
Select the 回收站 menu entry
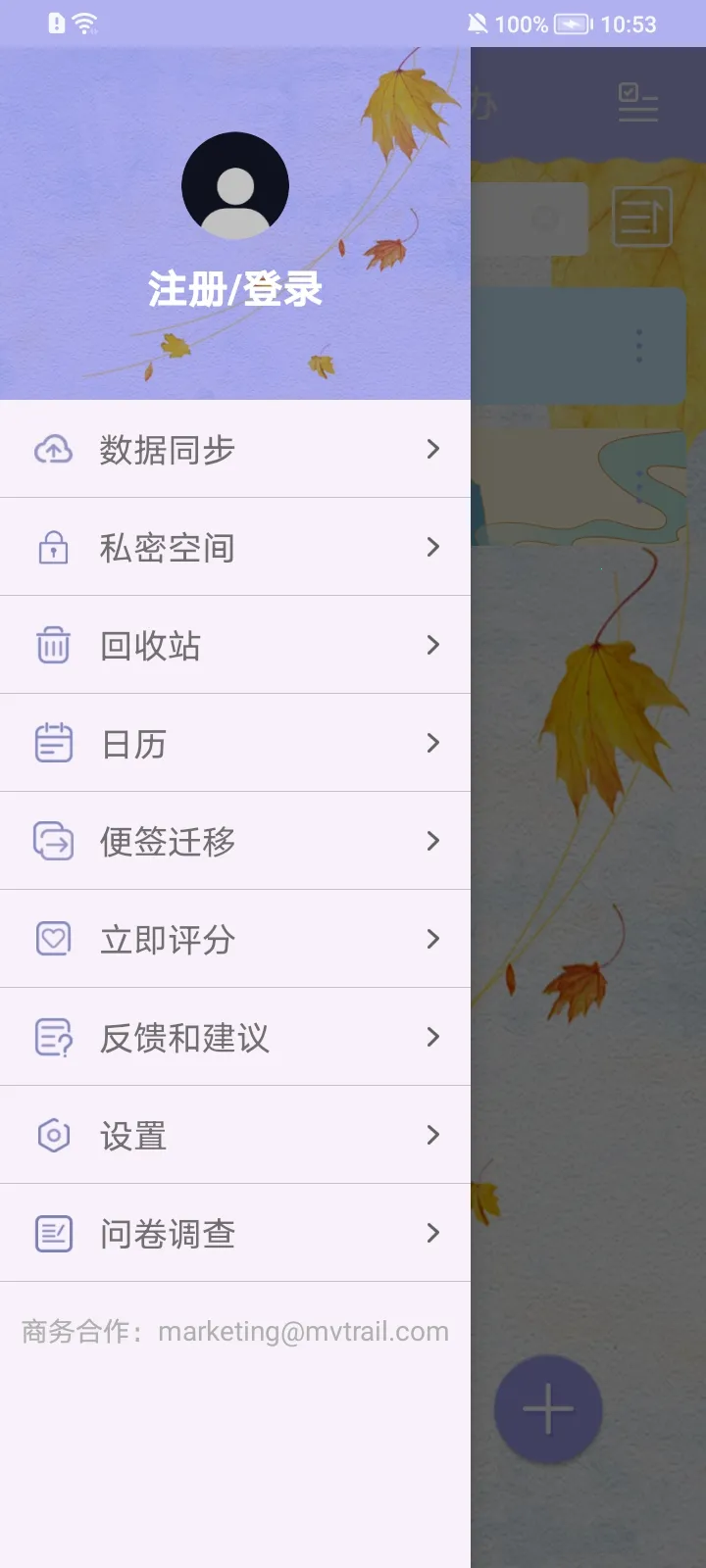pos(151,645)
